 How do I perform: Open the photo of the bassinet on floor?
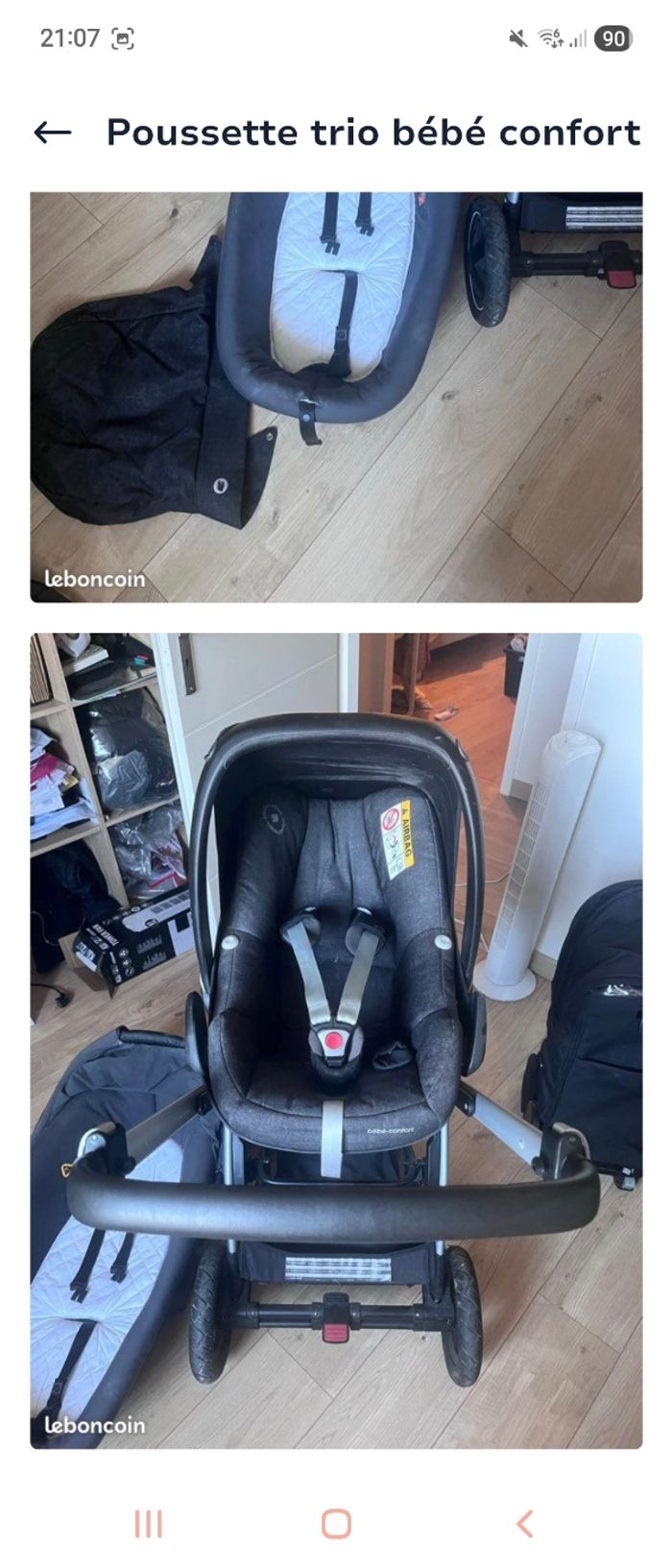(x=336, y=397)
